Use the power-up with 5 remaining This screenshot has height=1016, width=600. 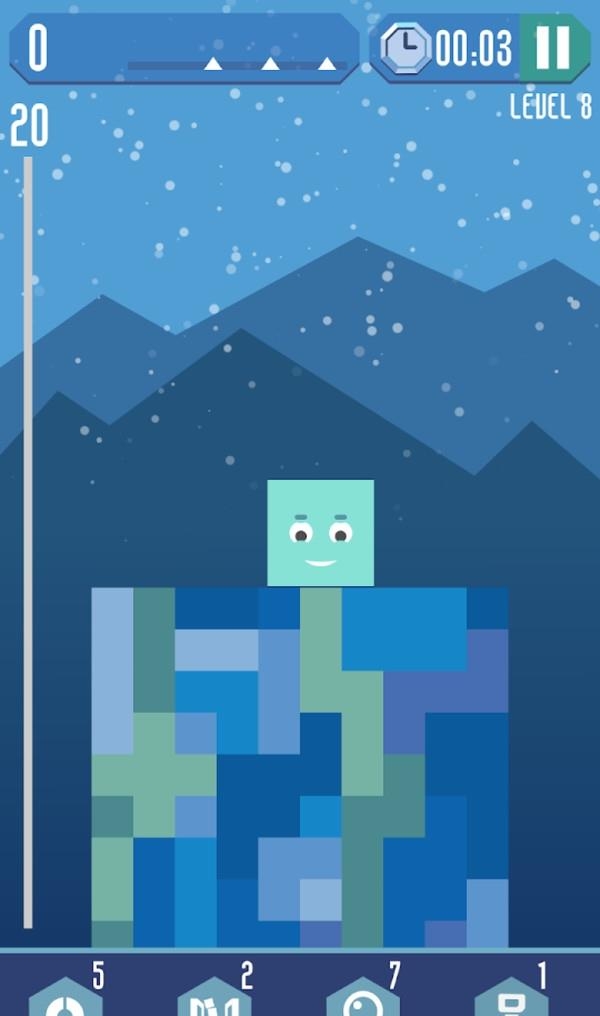tap(65, 998)
